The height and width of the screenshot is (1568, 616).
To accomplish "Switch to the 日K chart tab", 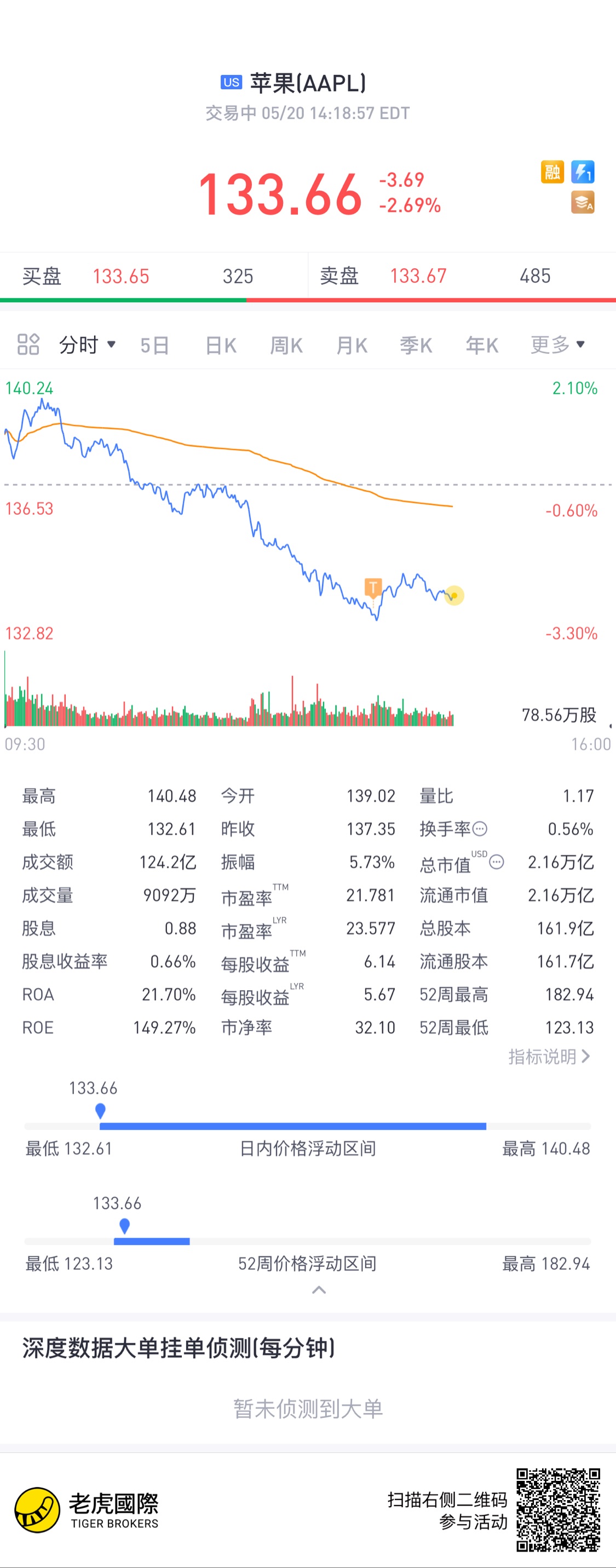I will pyautogui.click(x=220, y=346).
